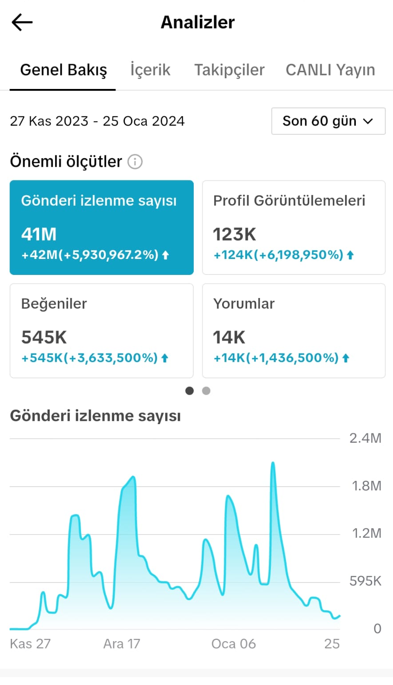Expand the Son 60 gün dropdown
The image size is (393, 685).
click(x=328, y=121)
